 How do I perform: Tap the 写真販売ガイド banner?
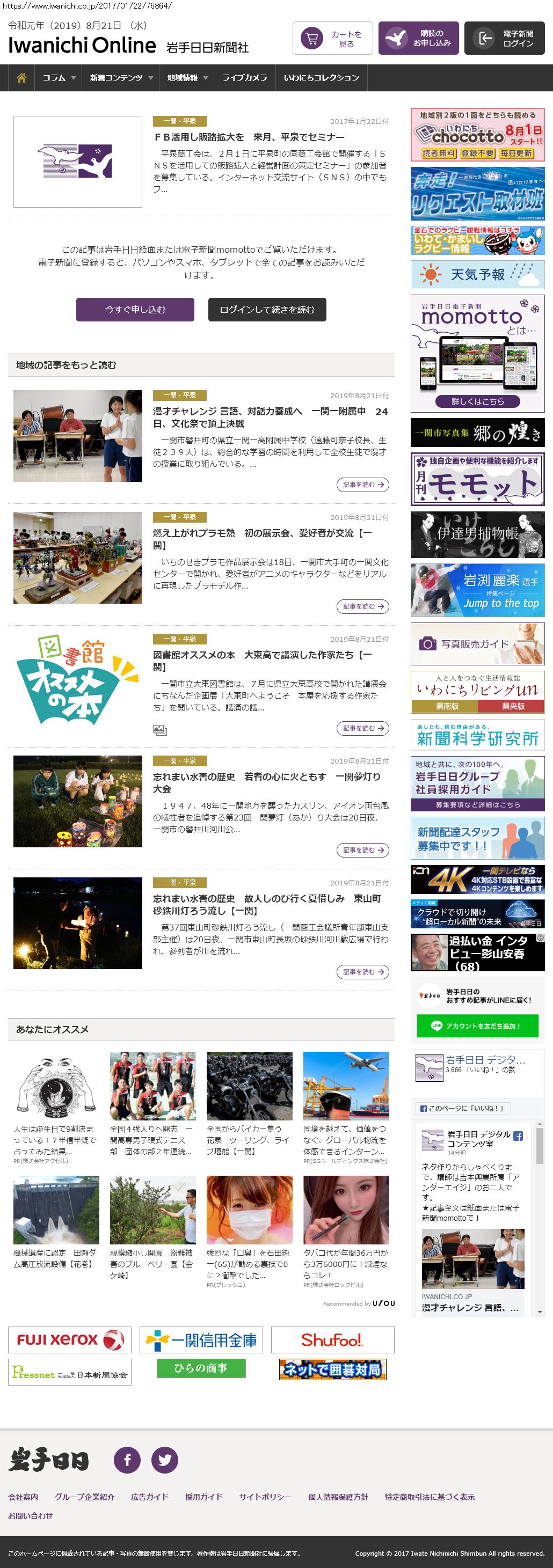point(477,644)
